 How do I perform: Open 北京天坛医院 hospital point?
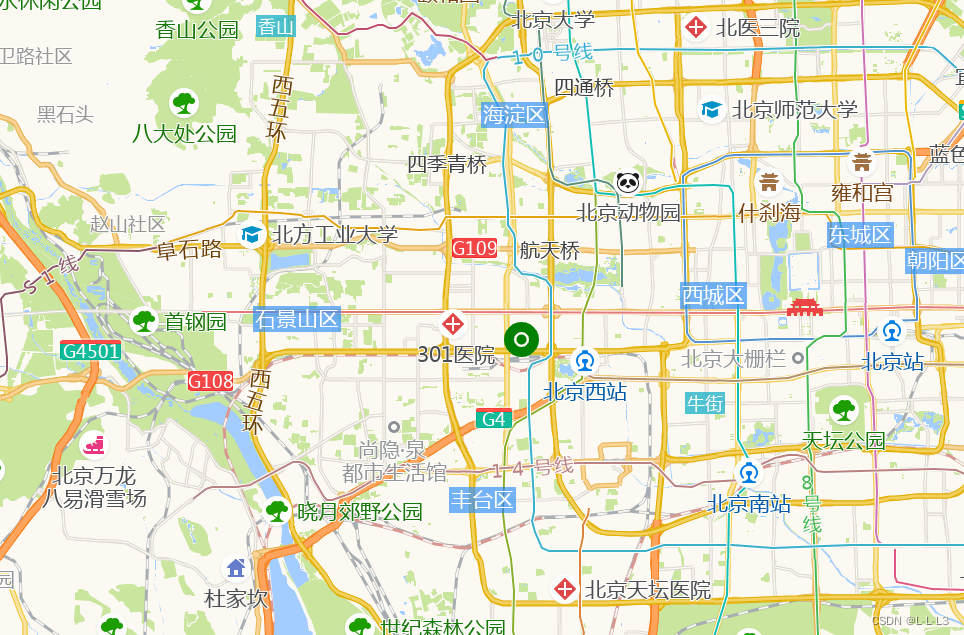click(x=565, y=589)
